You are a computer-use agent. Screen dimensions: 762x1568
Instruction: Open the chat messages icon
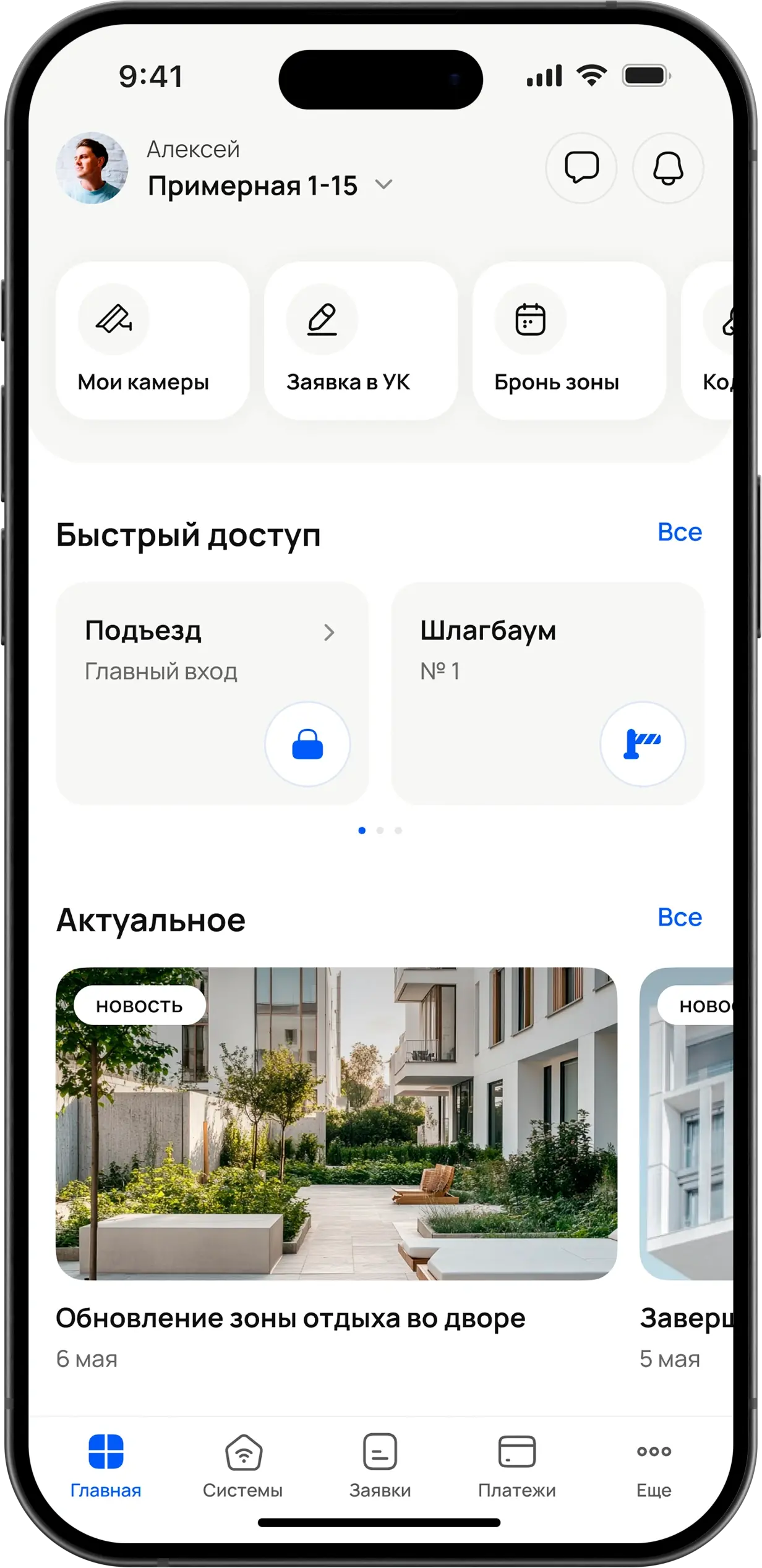click(x=581, y=168)
